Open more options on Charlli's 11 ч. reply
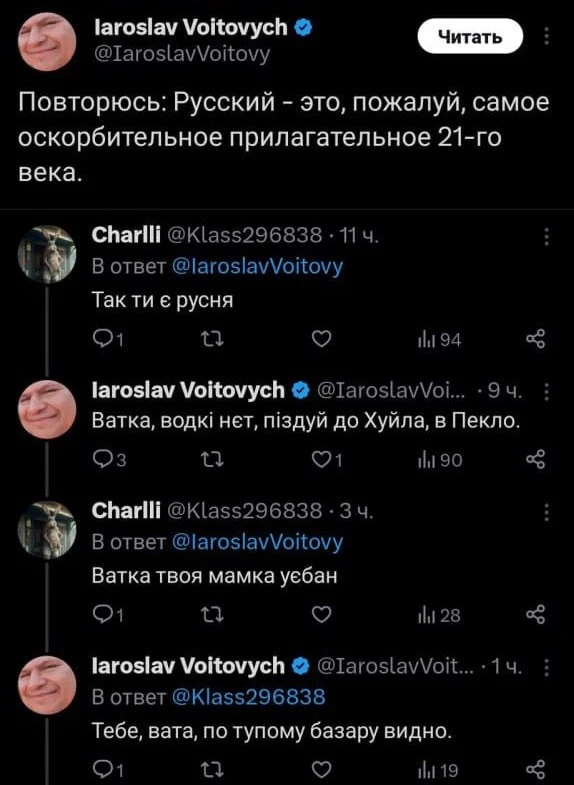 (546, 236)
